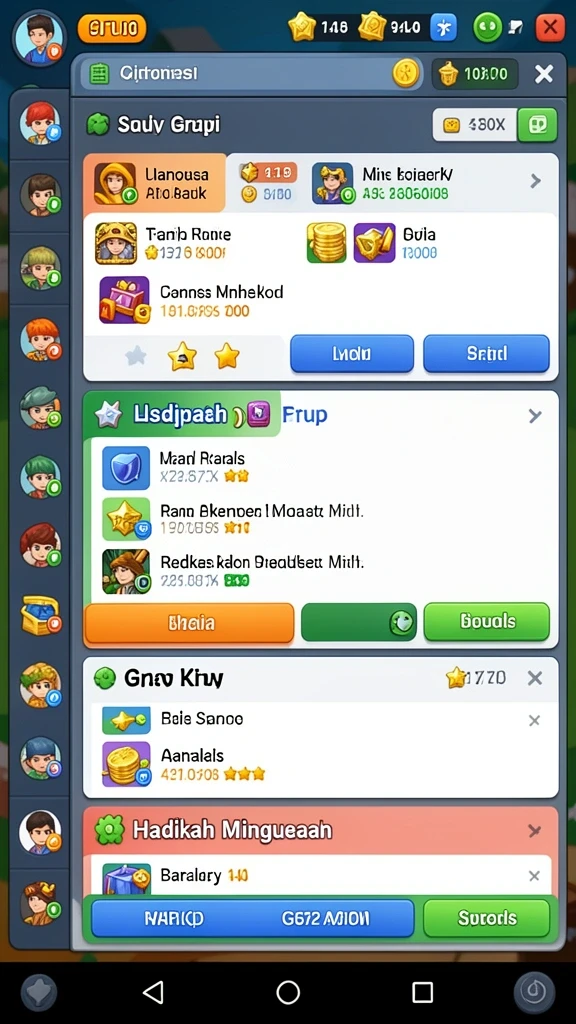Open the green smiley icon in top bar

coord(487,28)
